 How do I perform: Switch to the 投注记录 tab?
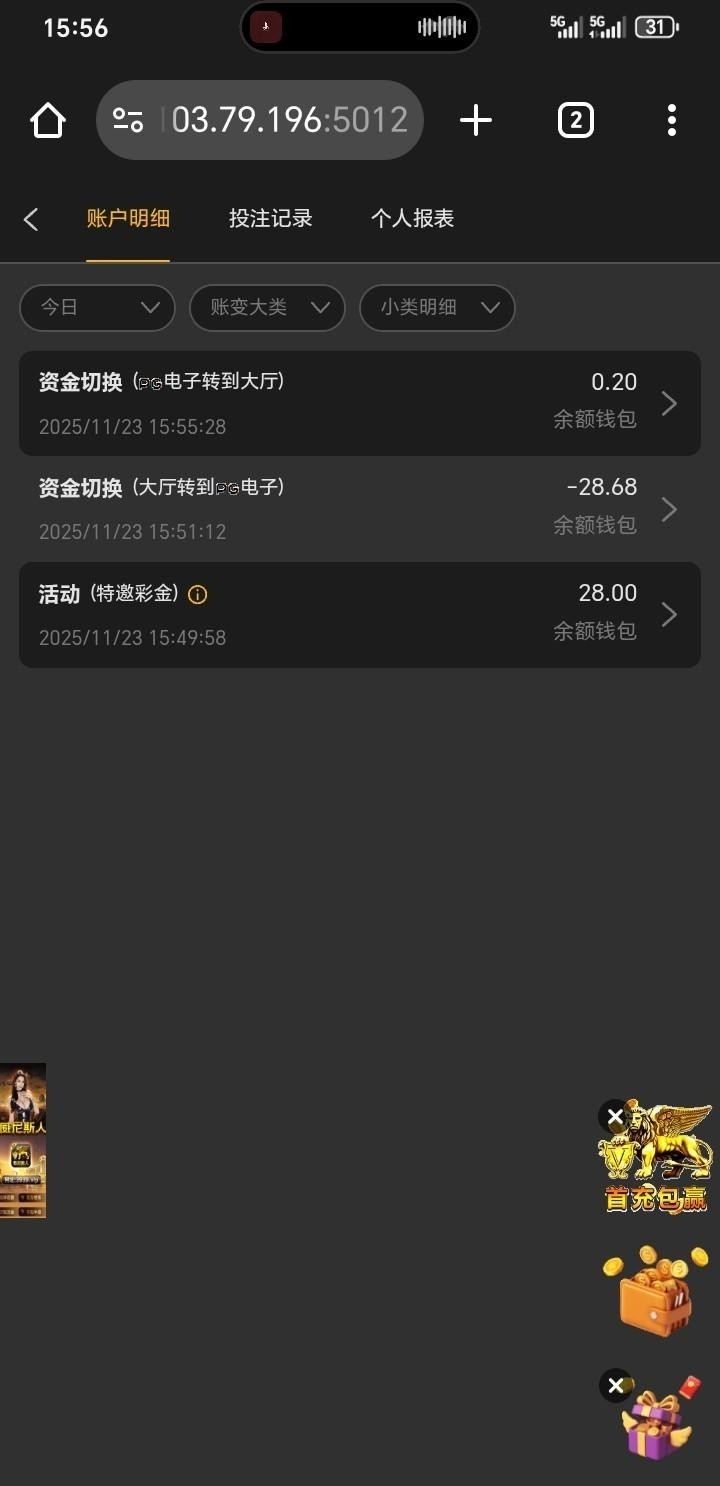pos(270,219)
